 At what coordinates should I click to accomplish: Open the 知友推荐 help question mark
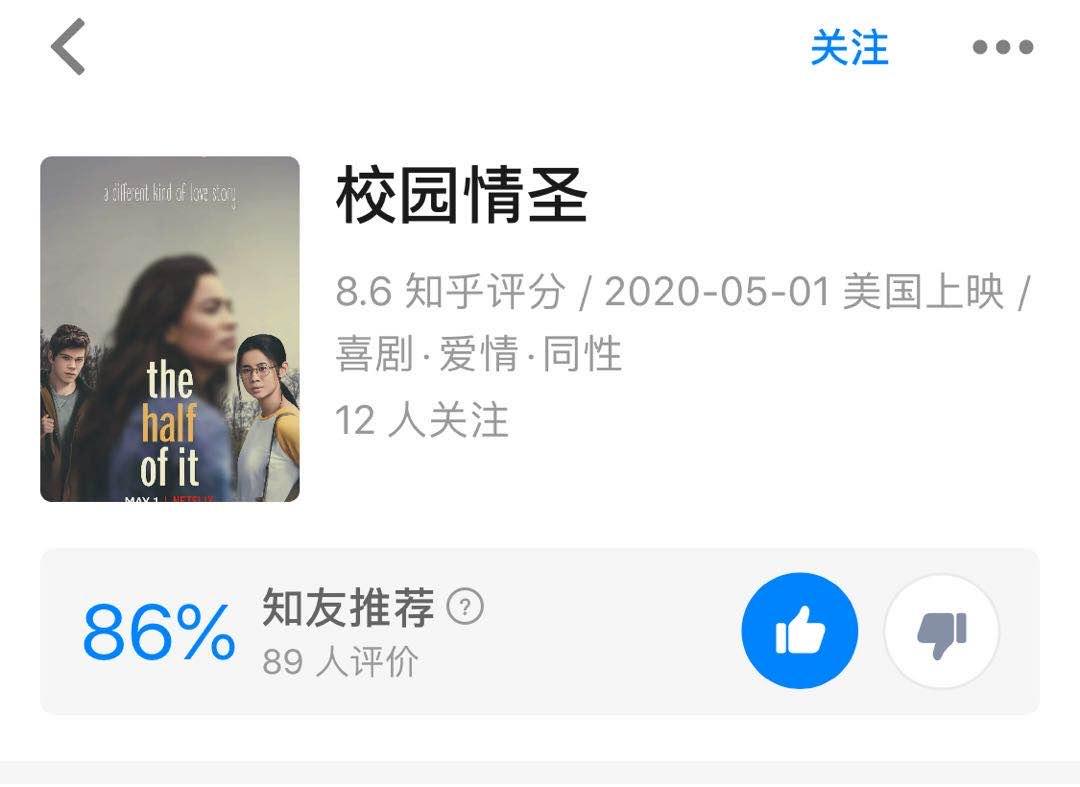[465, 606]
